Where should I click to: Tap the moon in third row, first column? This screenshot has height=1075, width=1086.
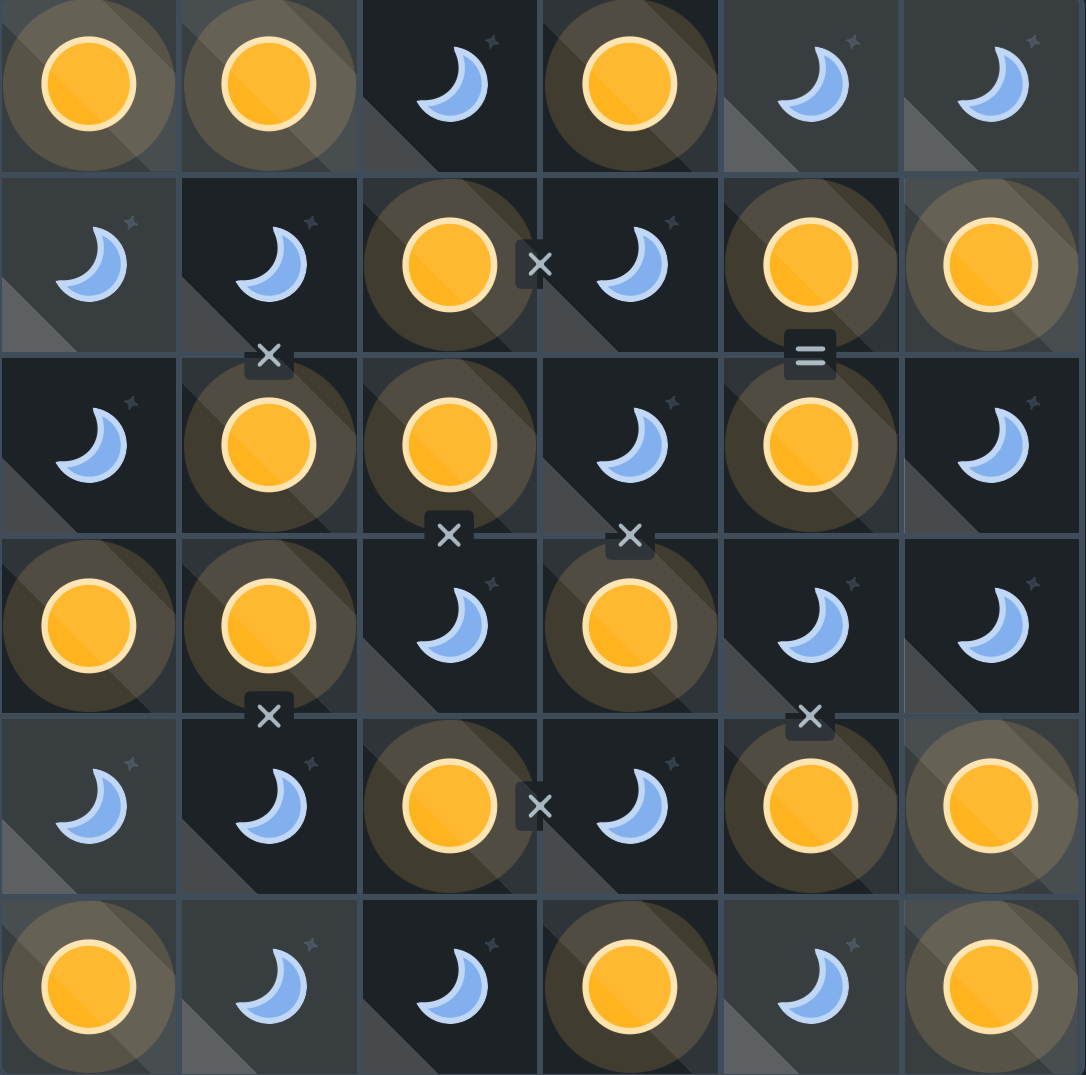(89, 445)
